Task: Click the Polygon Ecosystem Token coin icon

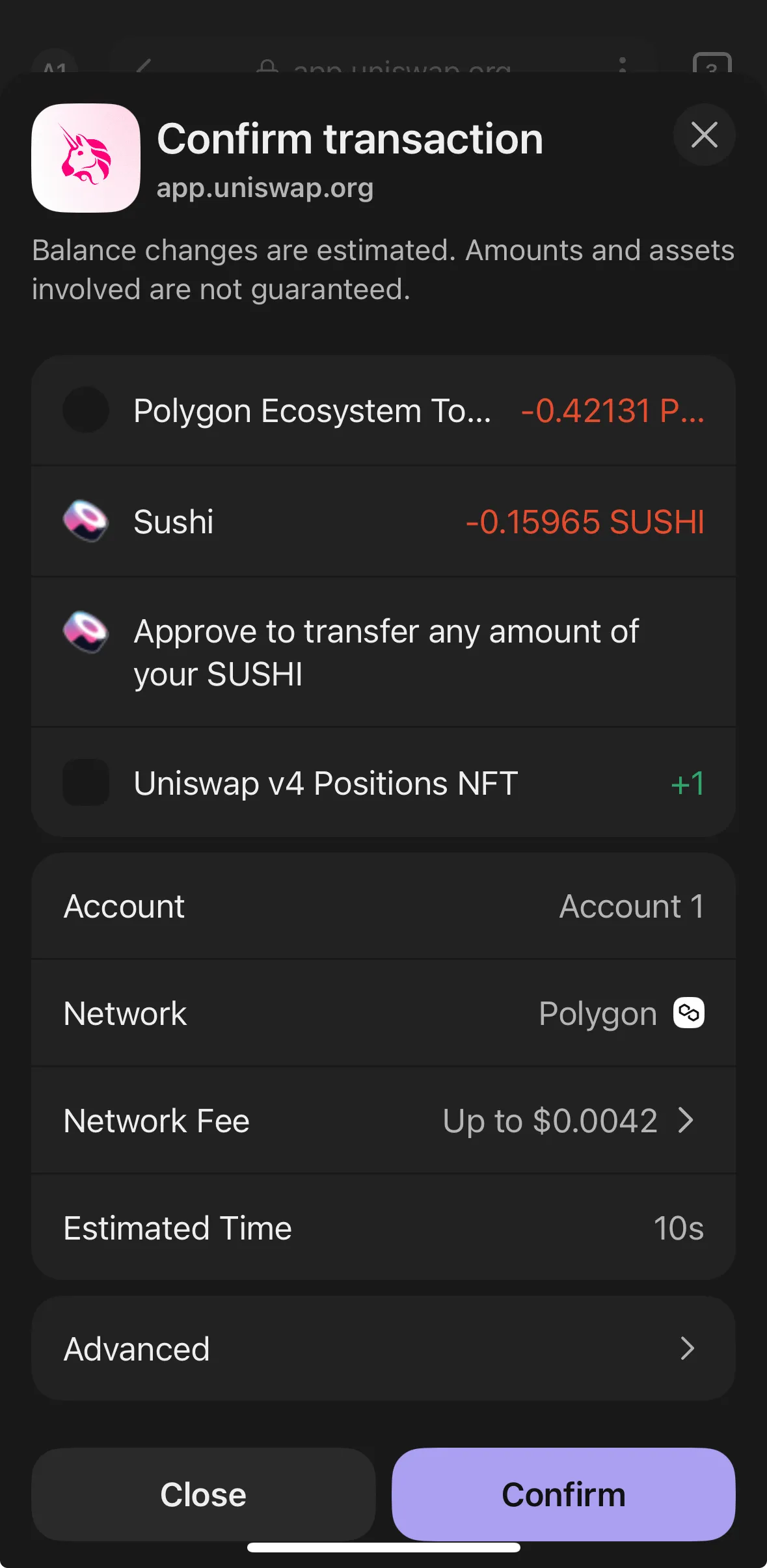Action: [87, 410]
